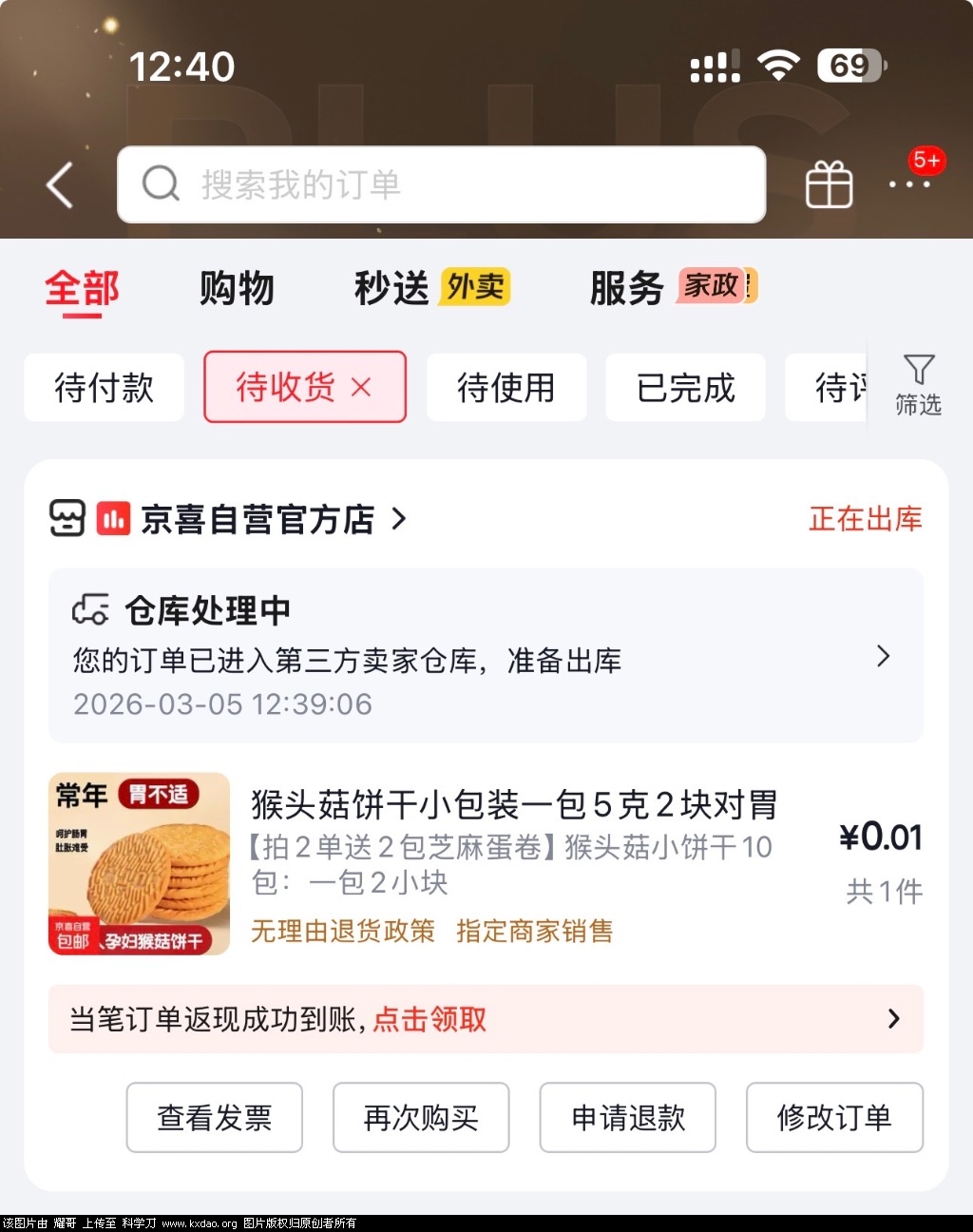This screenshot has height=1232, width=973.
Task: Open the 猴头菇饼干 product image
Action: [139, 863]
